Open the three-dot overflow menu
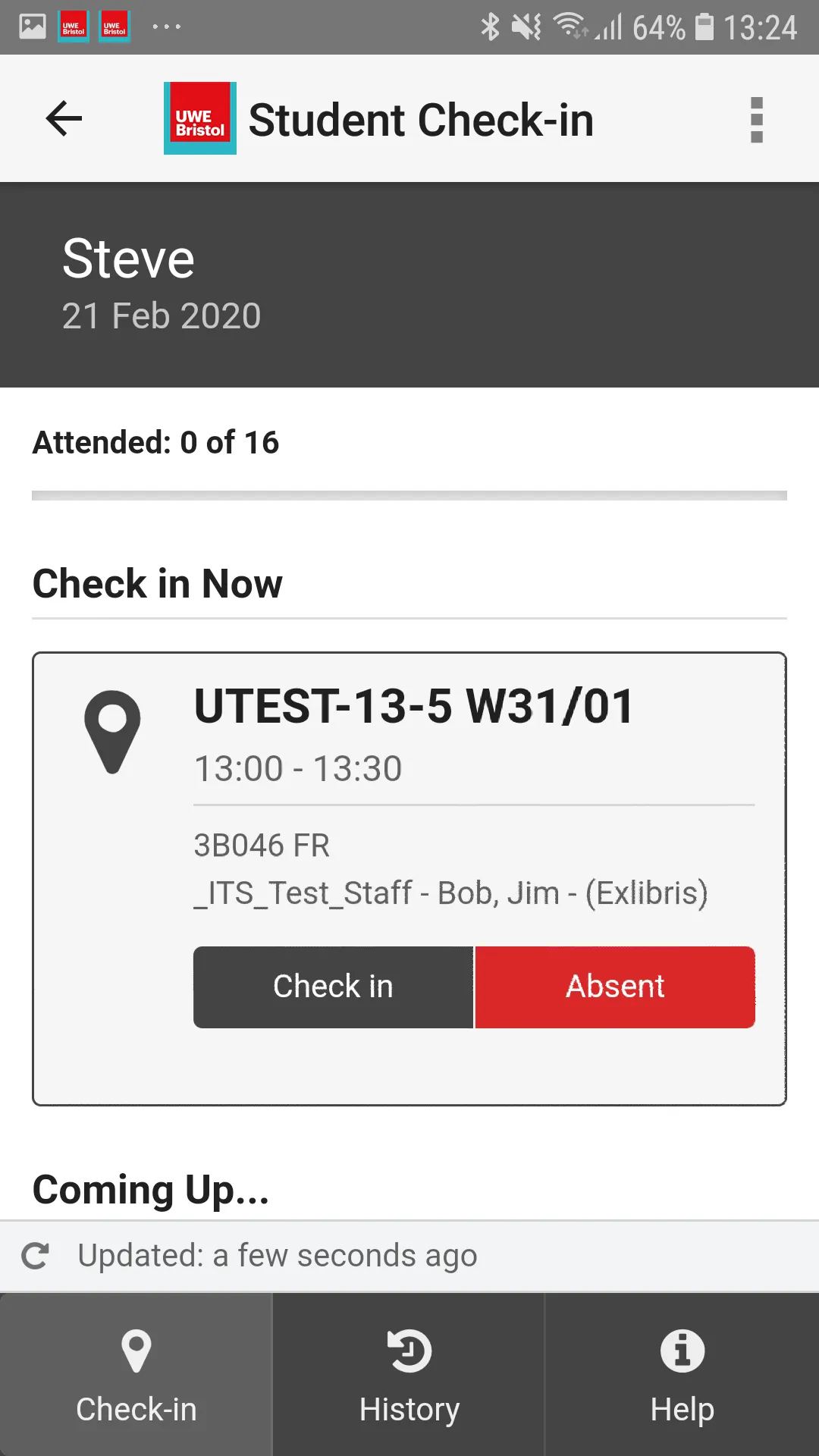This screenshot has height=1456, width=819. point(755,118)
